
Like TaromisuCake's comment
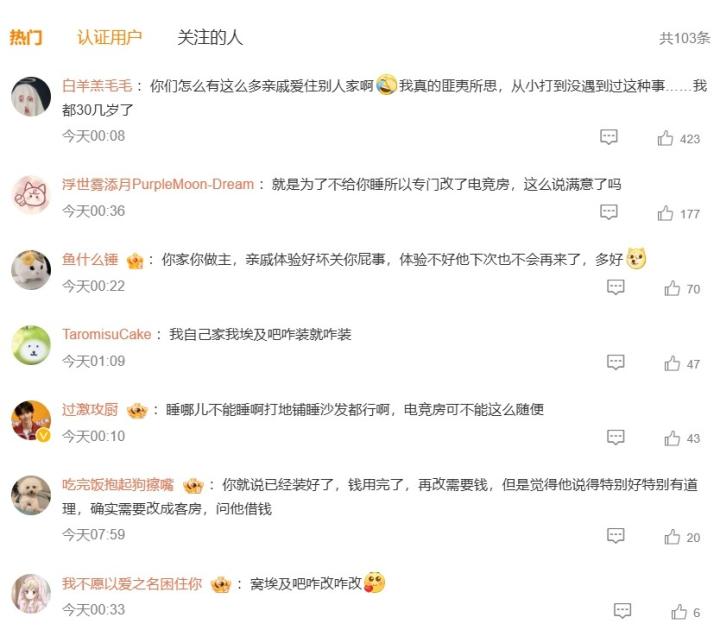(x=672, y=364)
